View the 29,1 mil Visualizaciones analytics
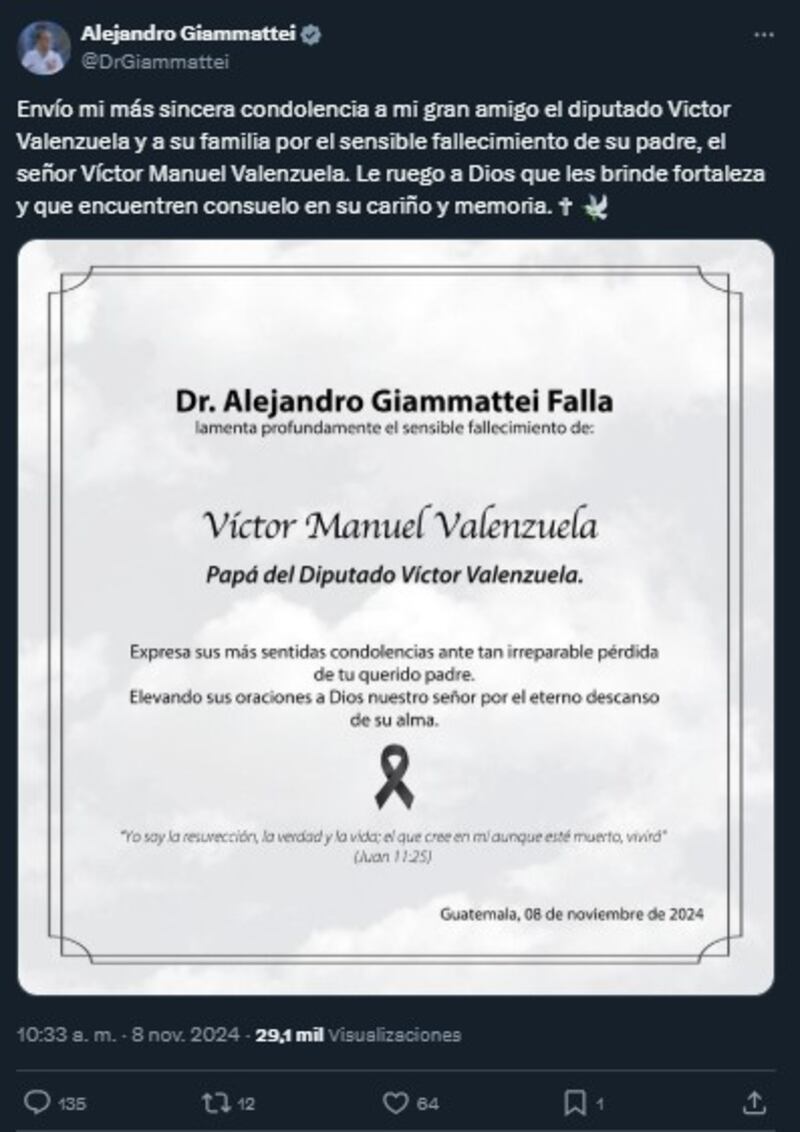The width and height of the screenshot is (800, 1132). click(357, 1034)
